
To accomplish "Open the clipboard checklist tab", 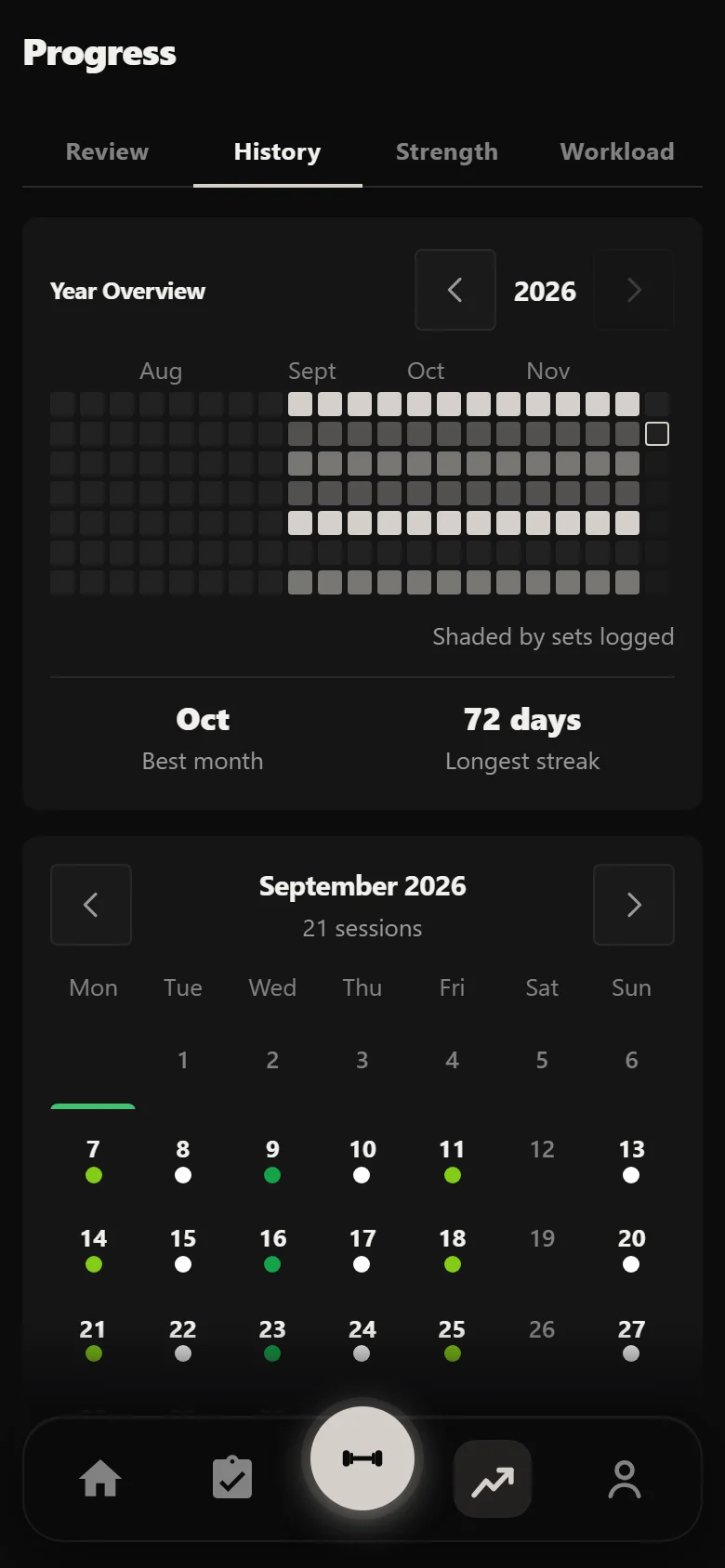I will [x=232, y=1479].
